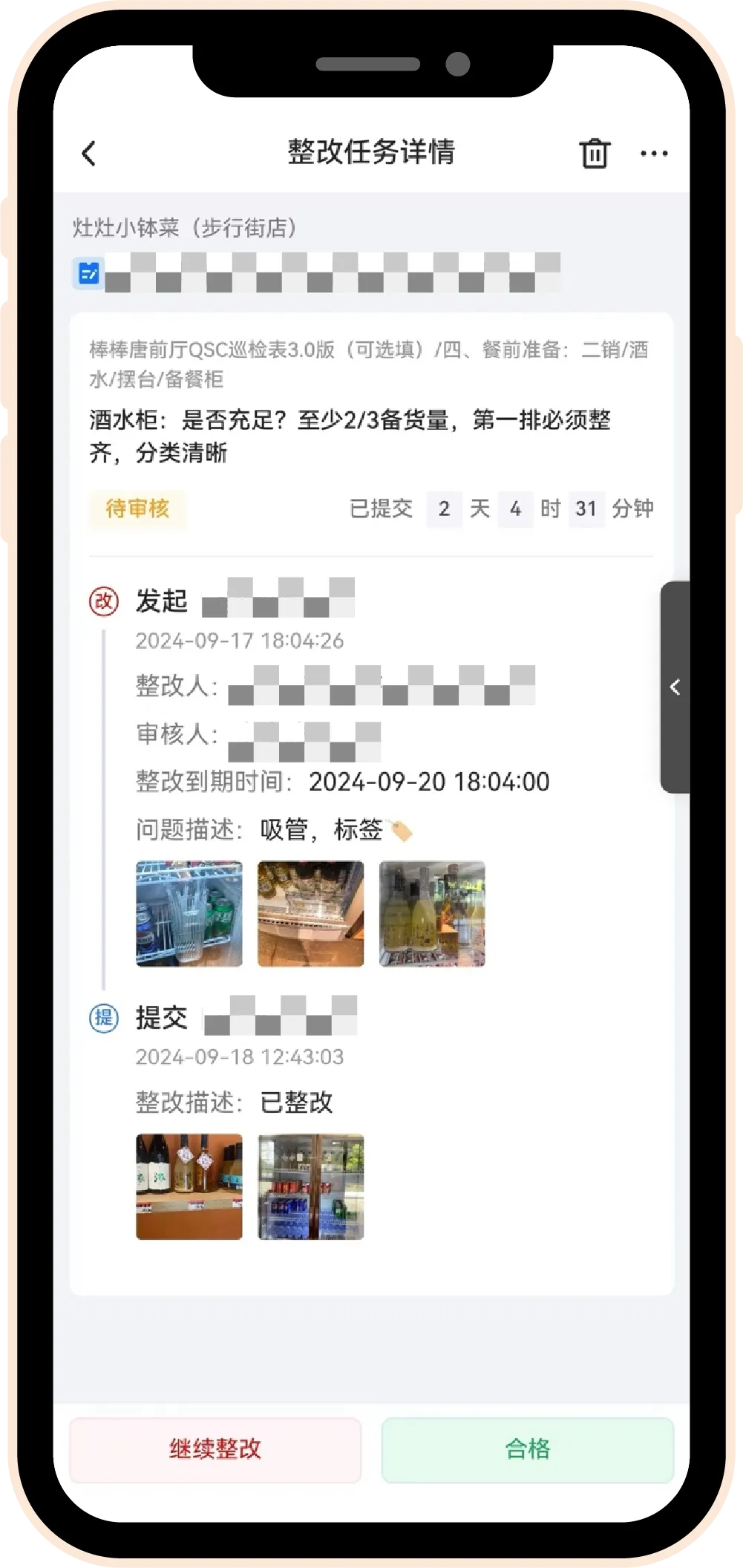The image size is (743, 1568).
Task: Expand the side panel arrow handle
Action: tap(675, 687)
